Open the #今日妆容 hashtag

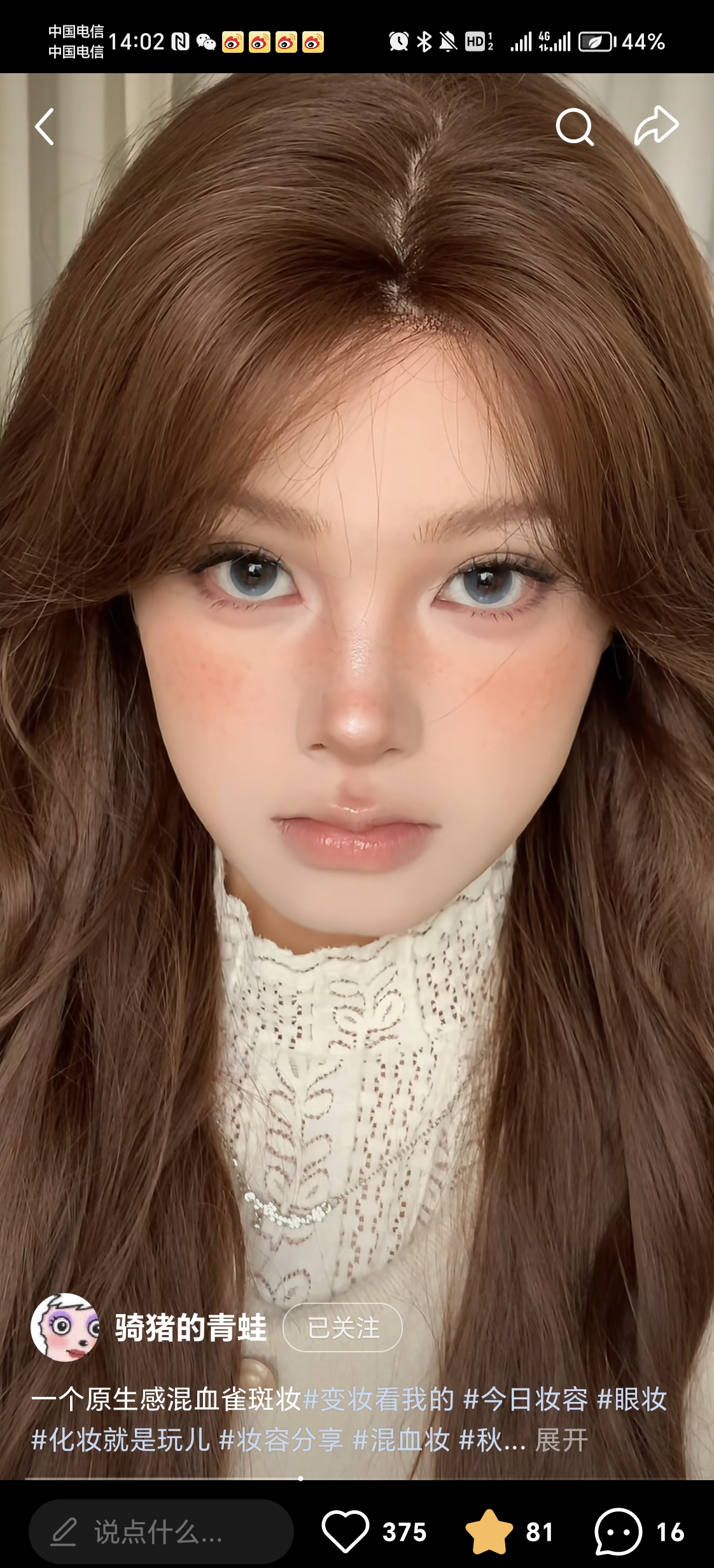click(x=526, y=1399)
